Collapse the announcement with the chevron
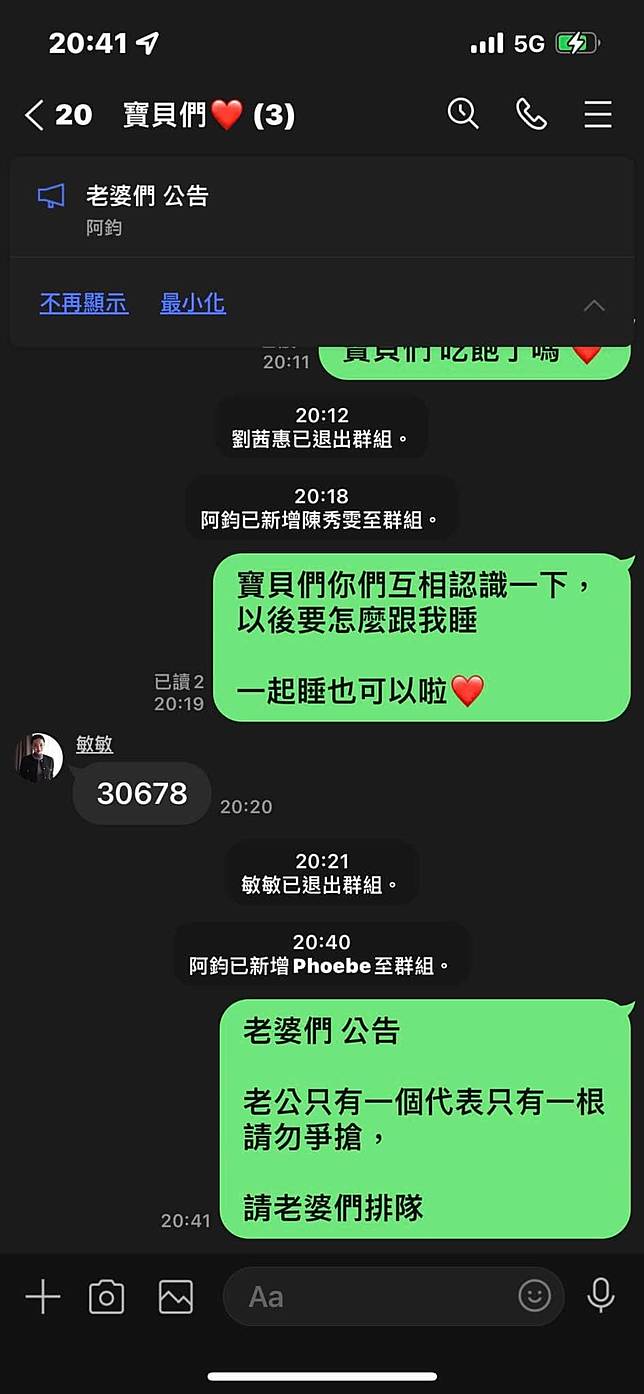644x1394 pixels. [594, 305]
